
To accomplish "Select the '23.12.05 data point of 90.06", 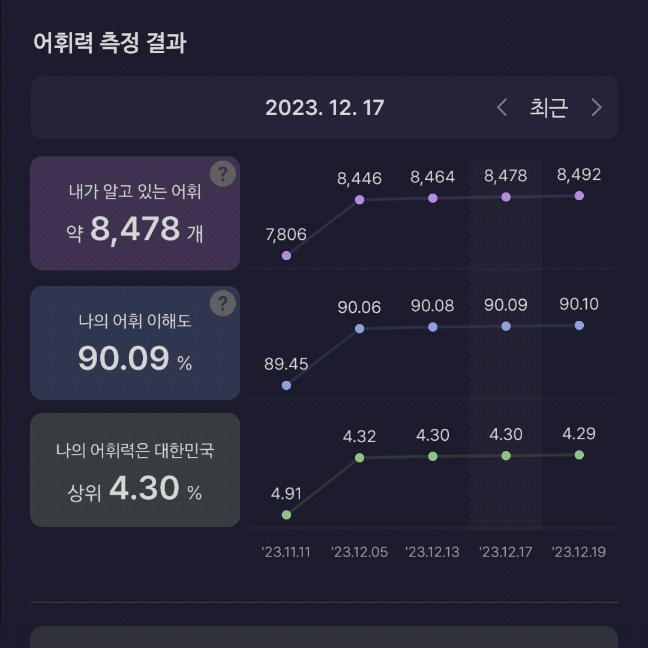I will point(359,329).
